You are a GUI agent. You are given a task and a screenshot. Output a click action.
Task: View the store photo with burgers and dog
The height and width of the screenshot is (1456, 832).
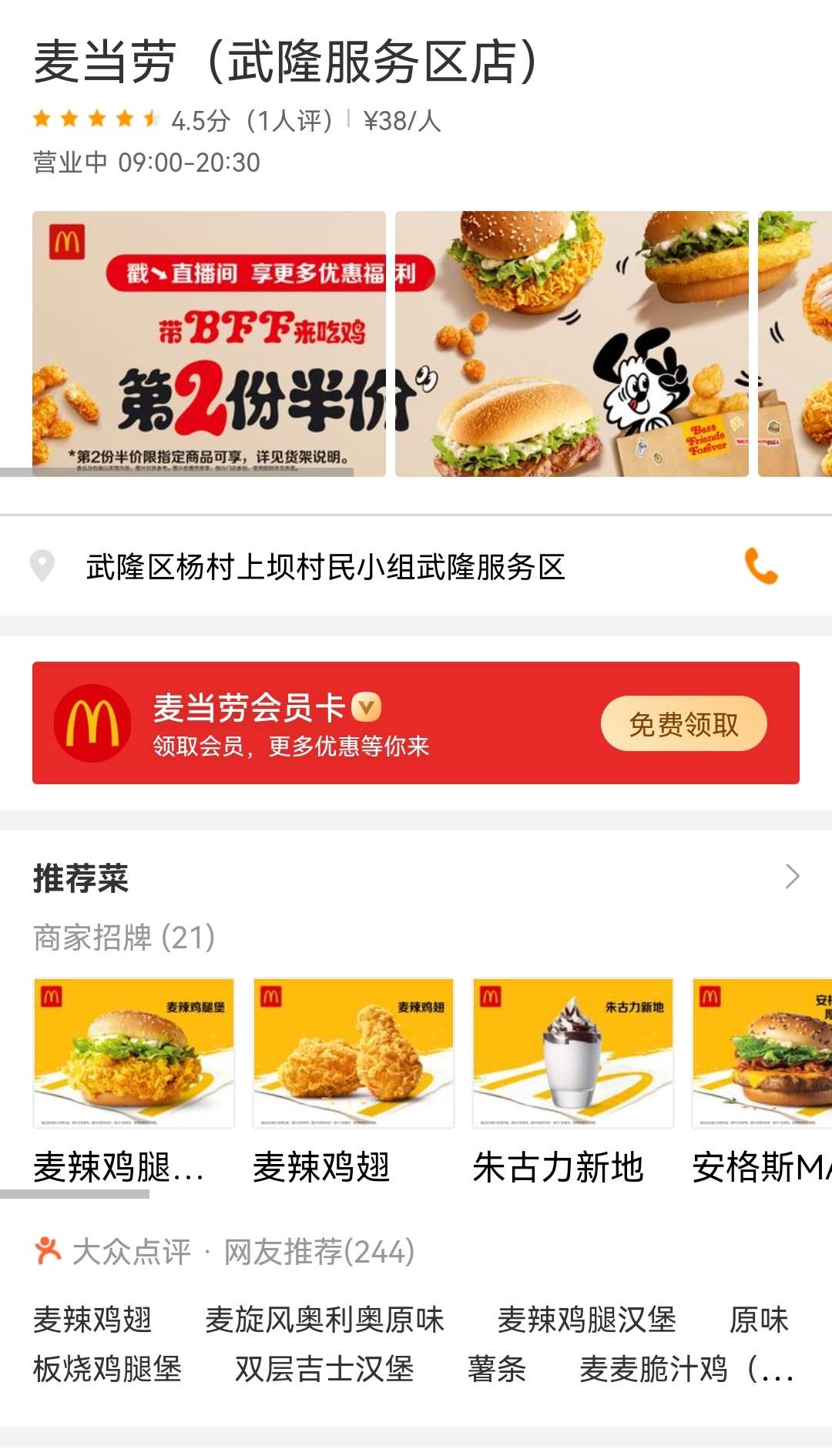tap(572, 344)
